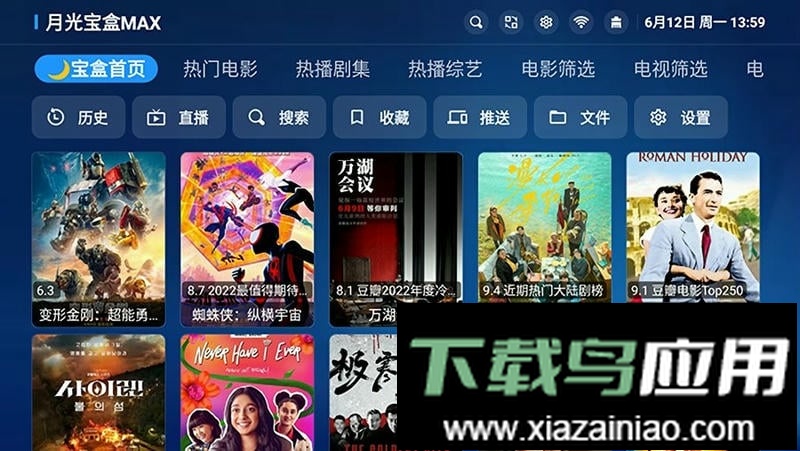800x451 pixels.
Task: Open search from the top bar magnifier
Action: pos(476,22)
